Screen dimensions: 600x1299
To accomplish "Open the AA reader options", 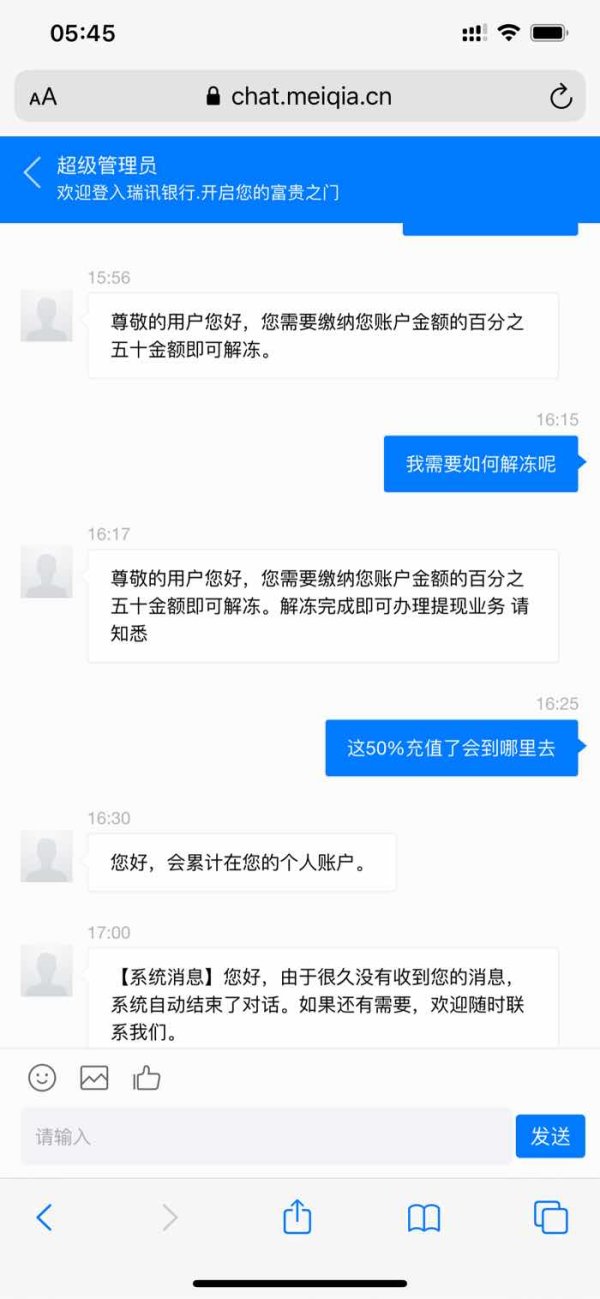I will [x=43, y=97].
